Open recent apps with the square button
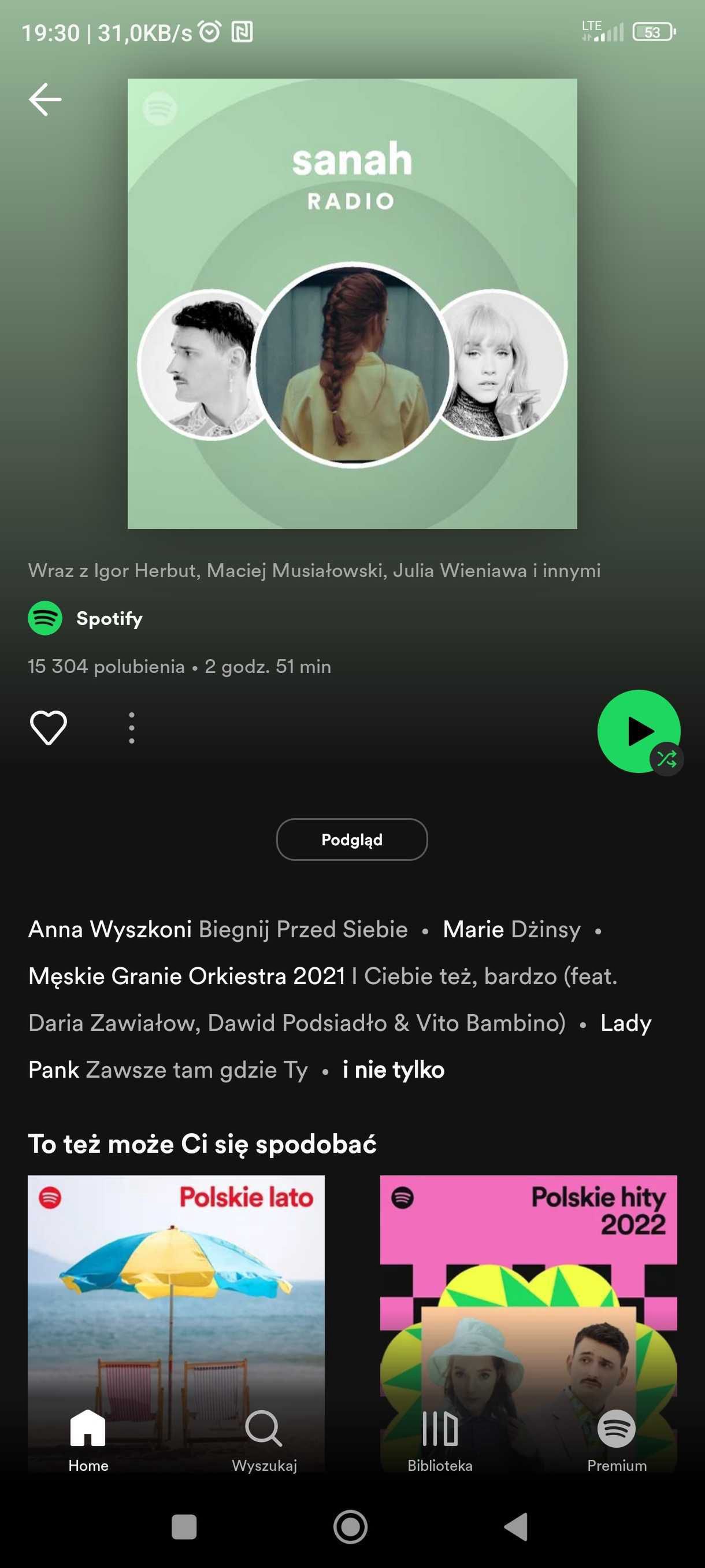 (x=184, y=1526)
